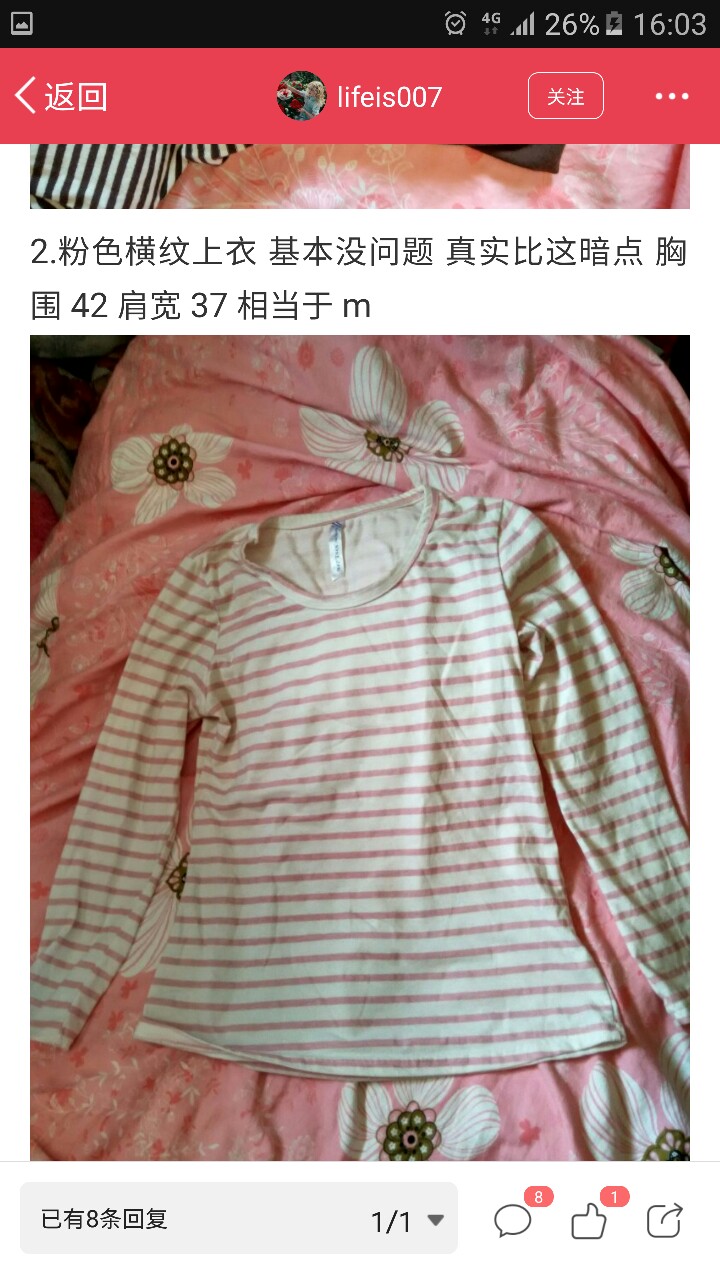The width and height of the screenshot is (720, 1280).
Task: Open the pink striped top photo
Action: click(360, 748)
